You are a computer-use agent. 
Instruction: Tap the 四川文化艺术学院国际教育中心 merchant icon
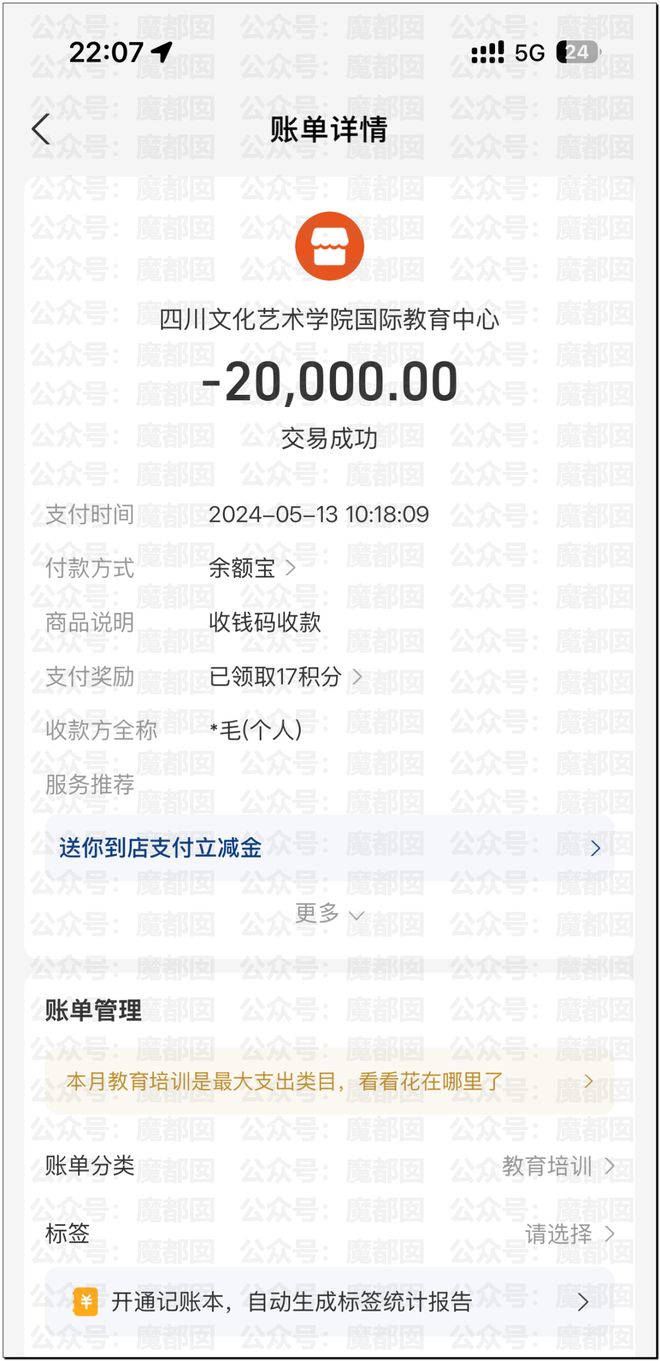coord(329,246)
